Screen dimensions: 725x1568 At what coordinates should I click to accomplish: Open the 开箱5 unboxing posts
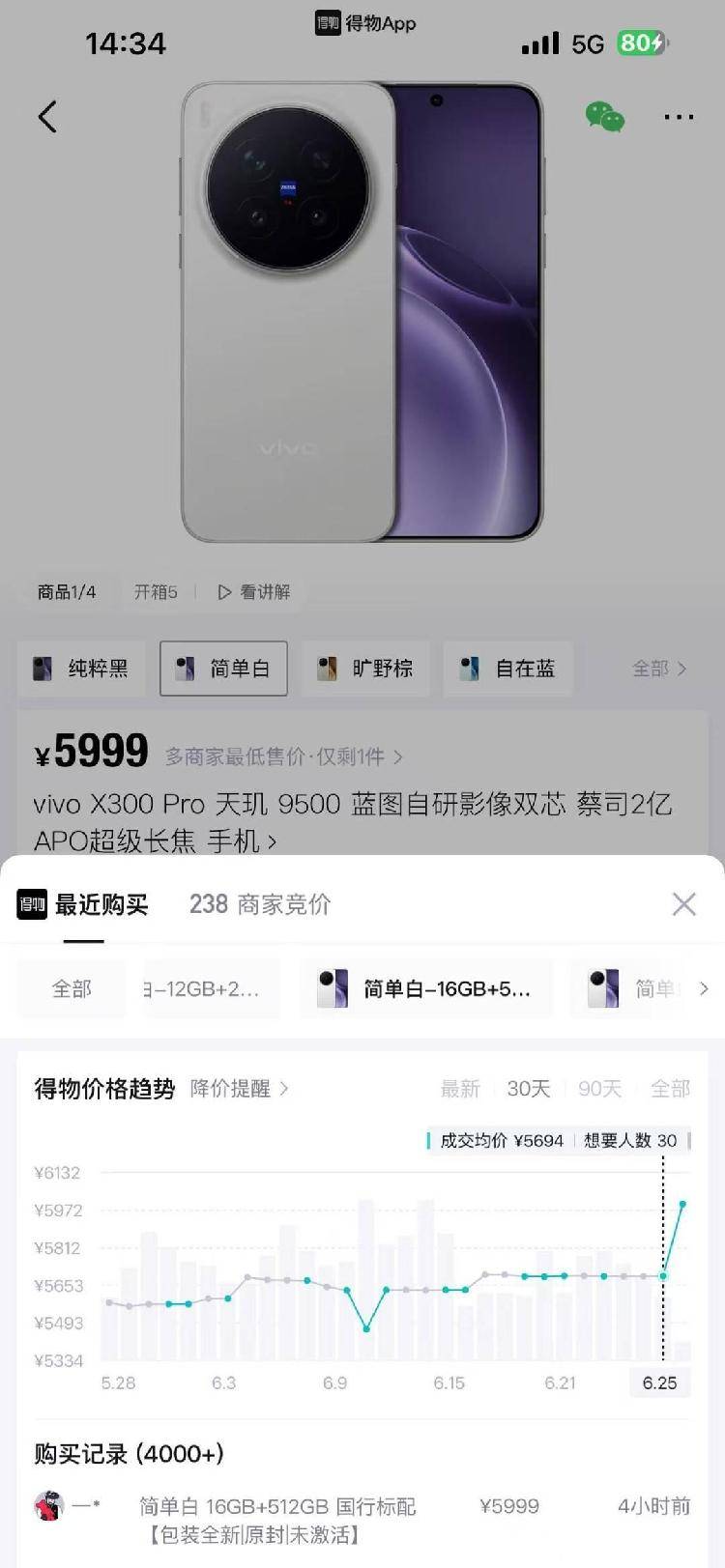(156, 592)
